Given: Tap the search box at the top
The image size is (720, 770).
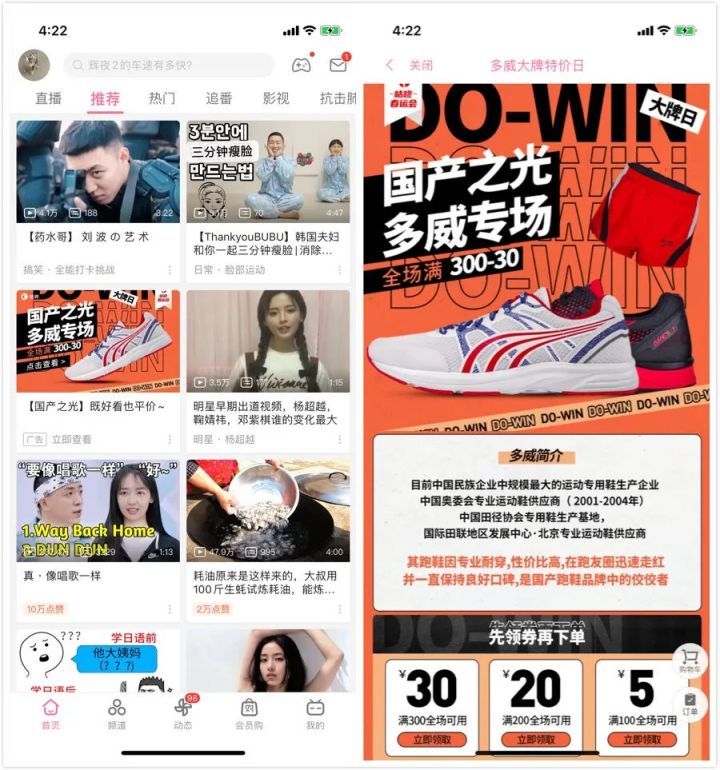Looking at the screenshot, I should point(168,65).
